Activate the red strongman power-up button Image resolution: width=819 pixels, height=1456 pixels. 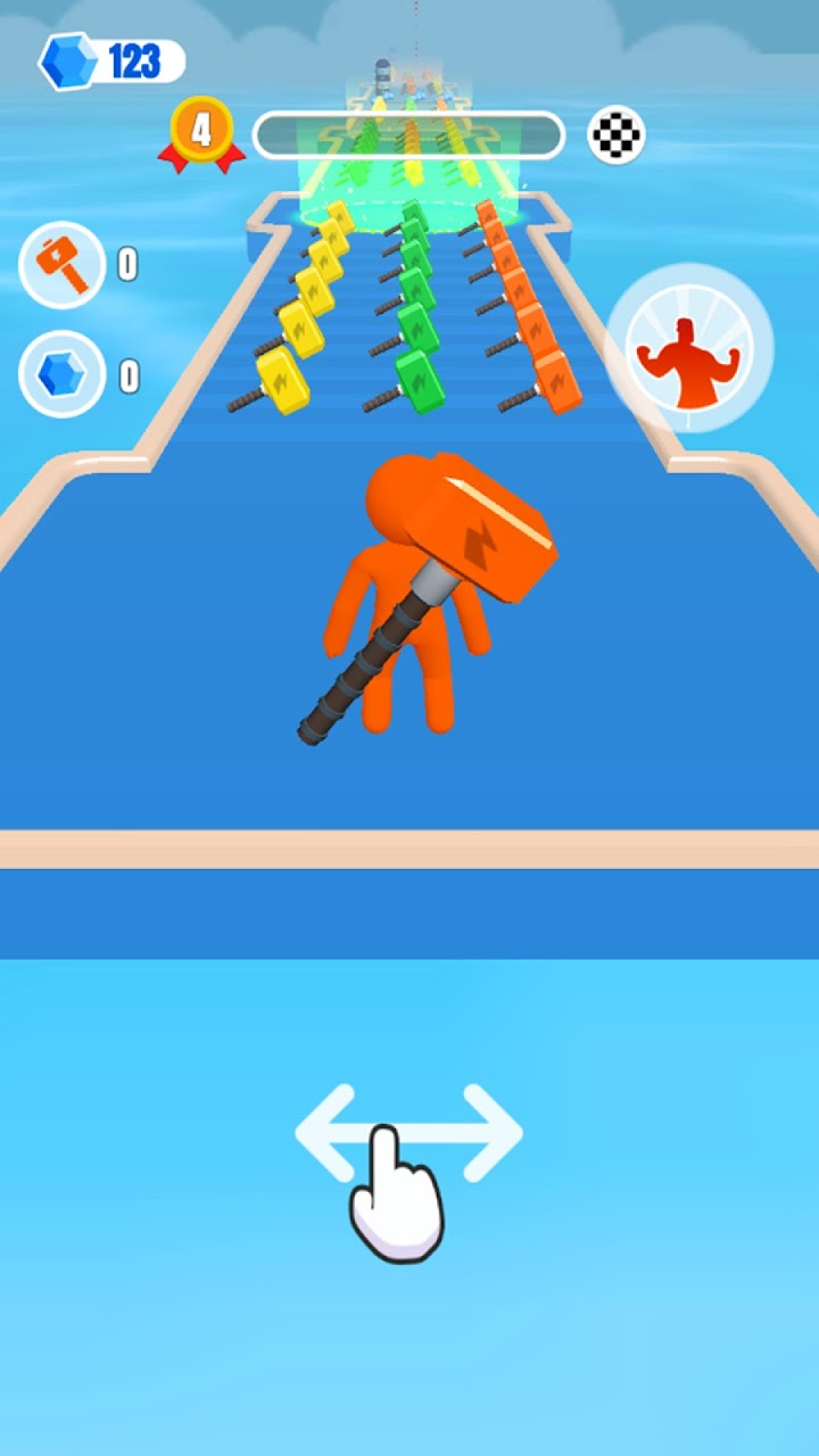coord(689,349)
